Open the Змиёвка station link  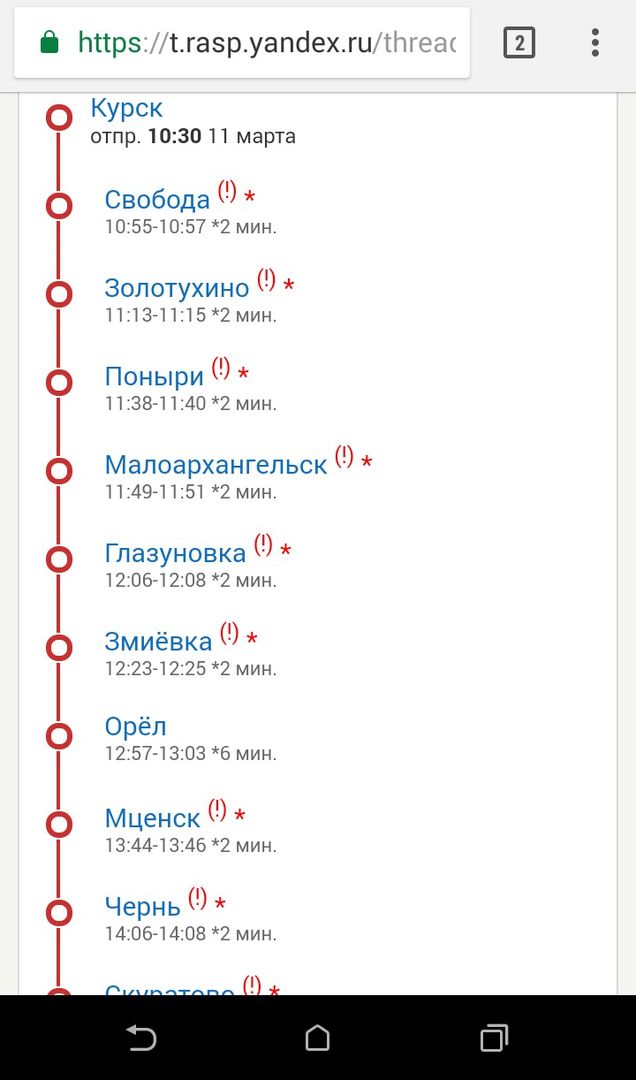coord(158,641)
